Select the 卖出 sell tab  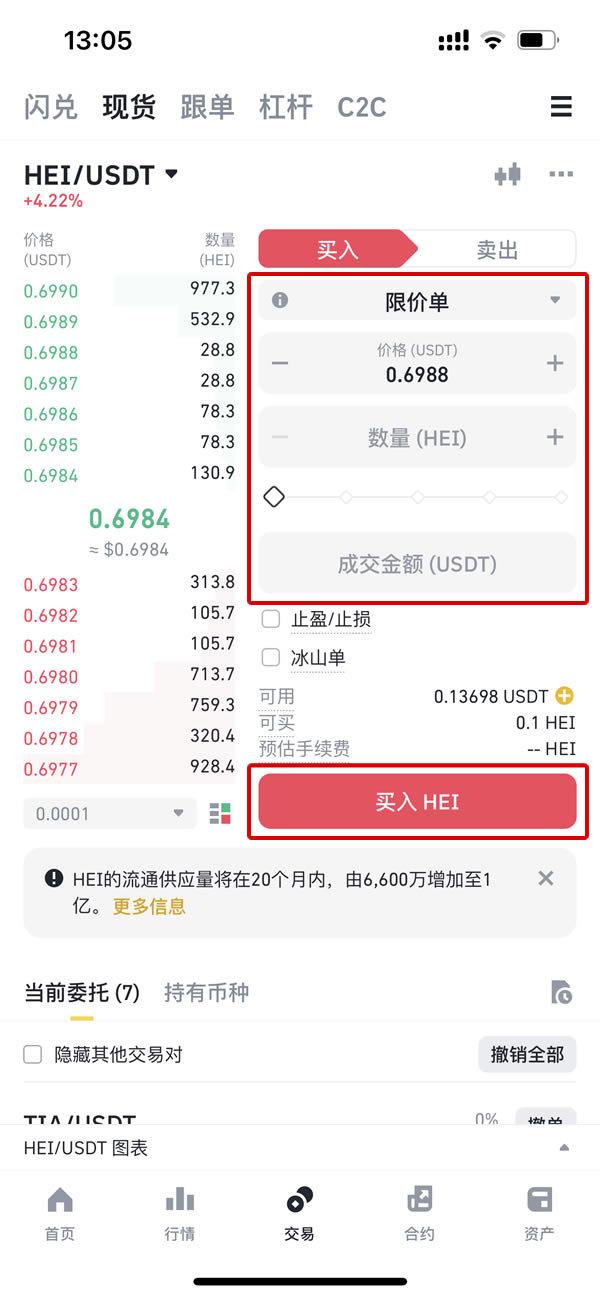click(496, 250)
